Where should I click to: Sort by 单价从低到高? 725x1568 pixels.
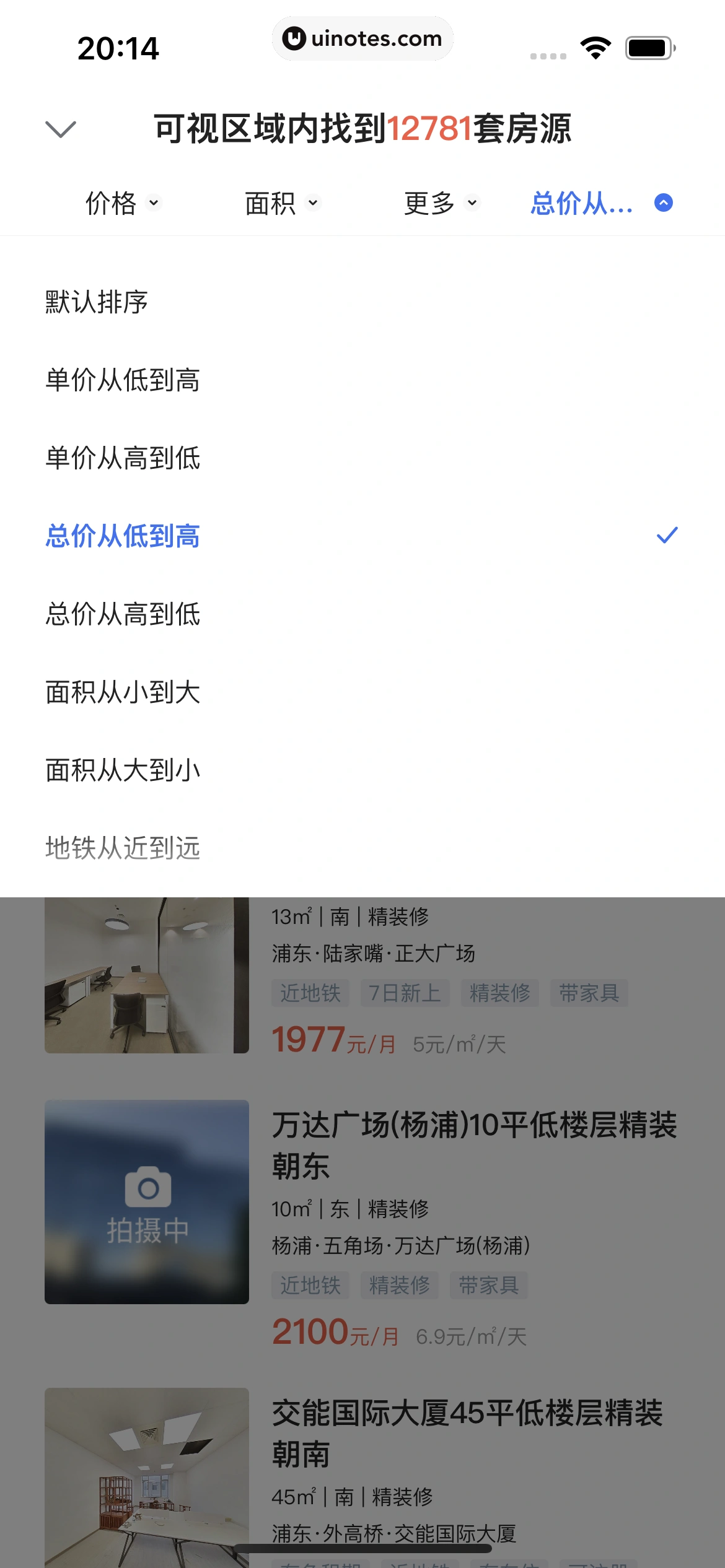pyautogui.click(x=123, y=380)
